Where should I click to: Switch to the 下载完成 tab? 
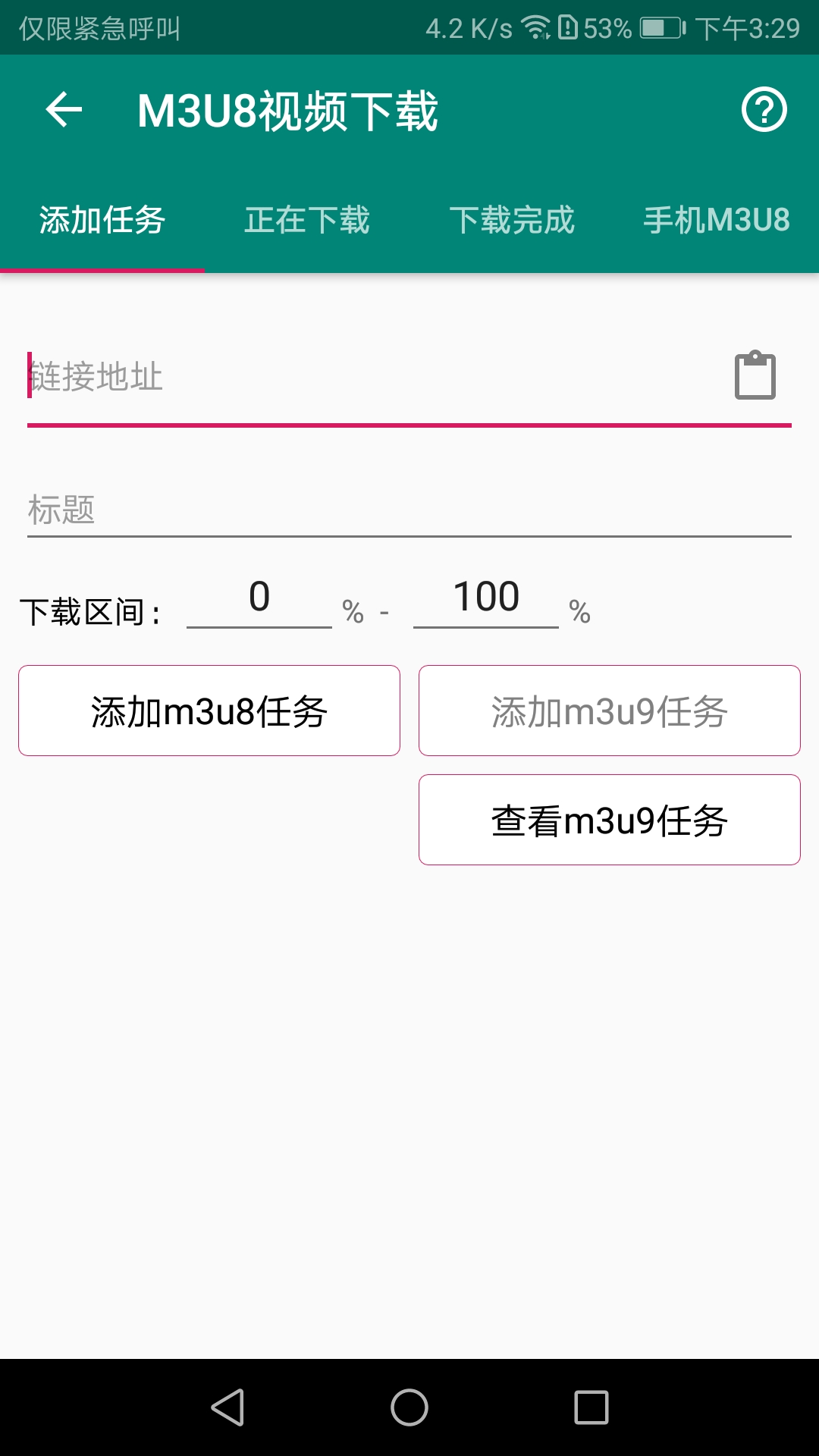pos(512,221)
